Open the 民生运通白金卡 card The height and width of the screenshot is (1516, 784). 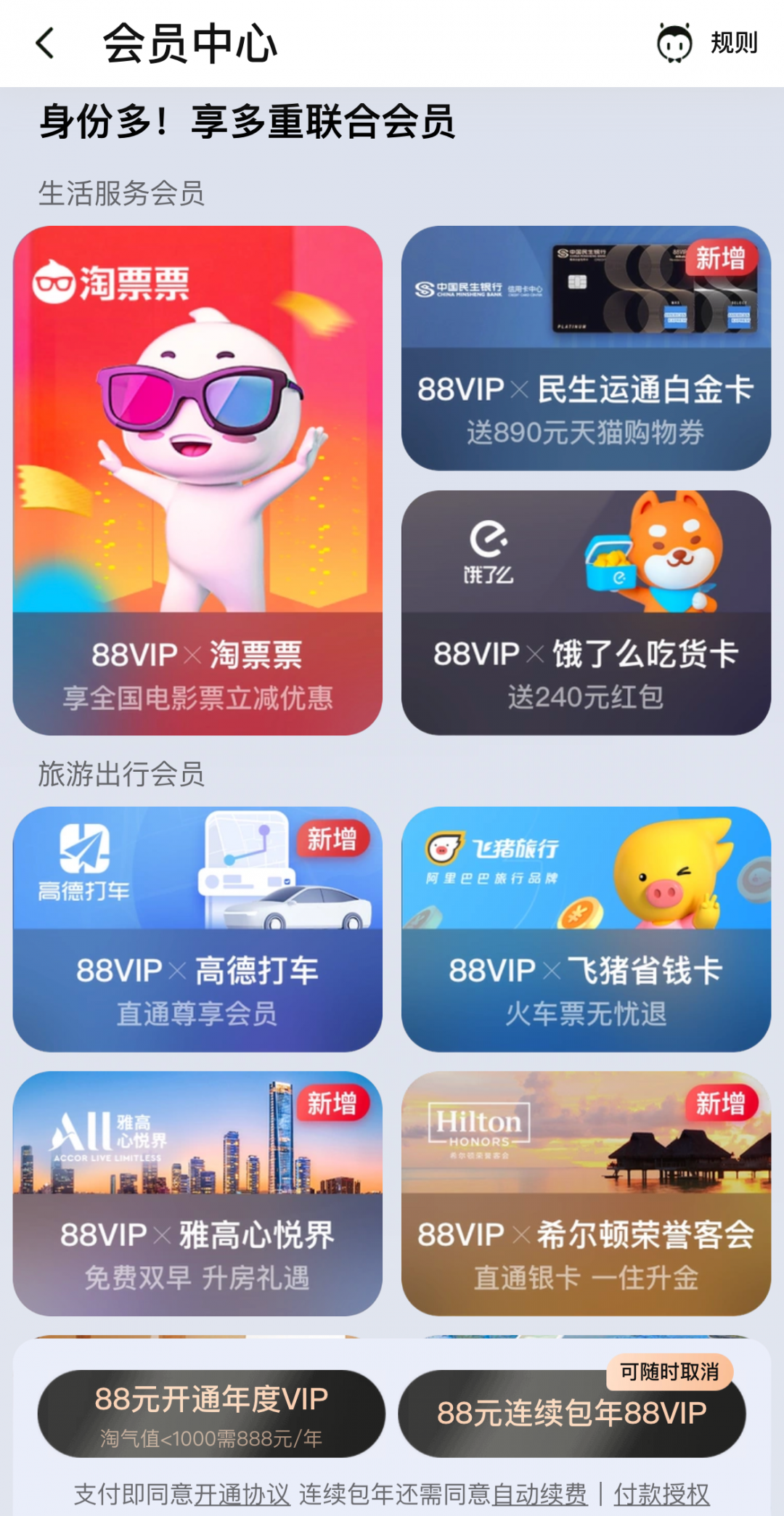[x=586, y=349]
